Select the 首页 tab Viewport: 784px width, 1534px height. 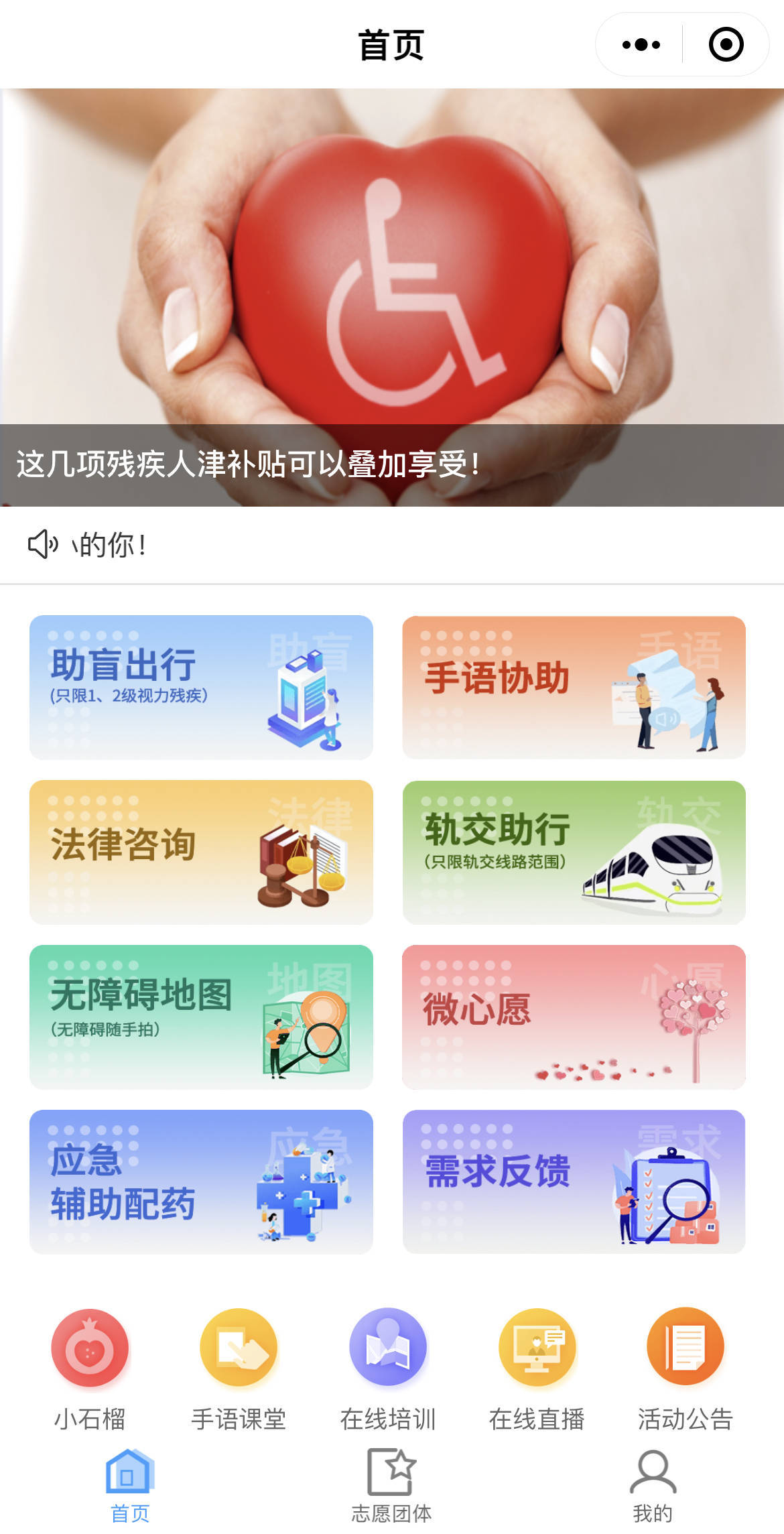click(x=130, y=1484)
